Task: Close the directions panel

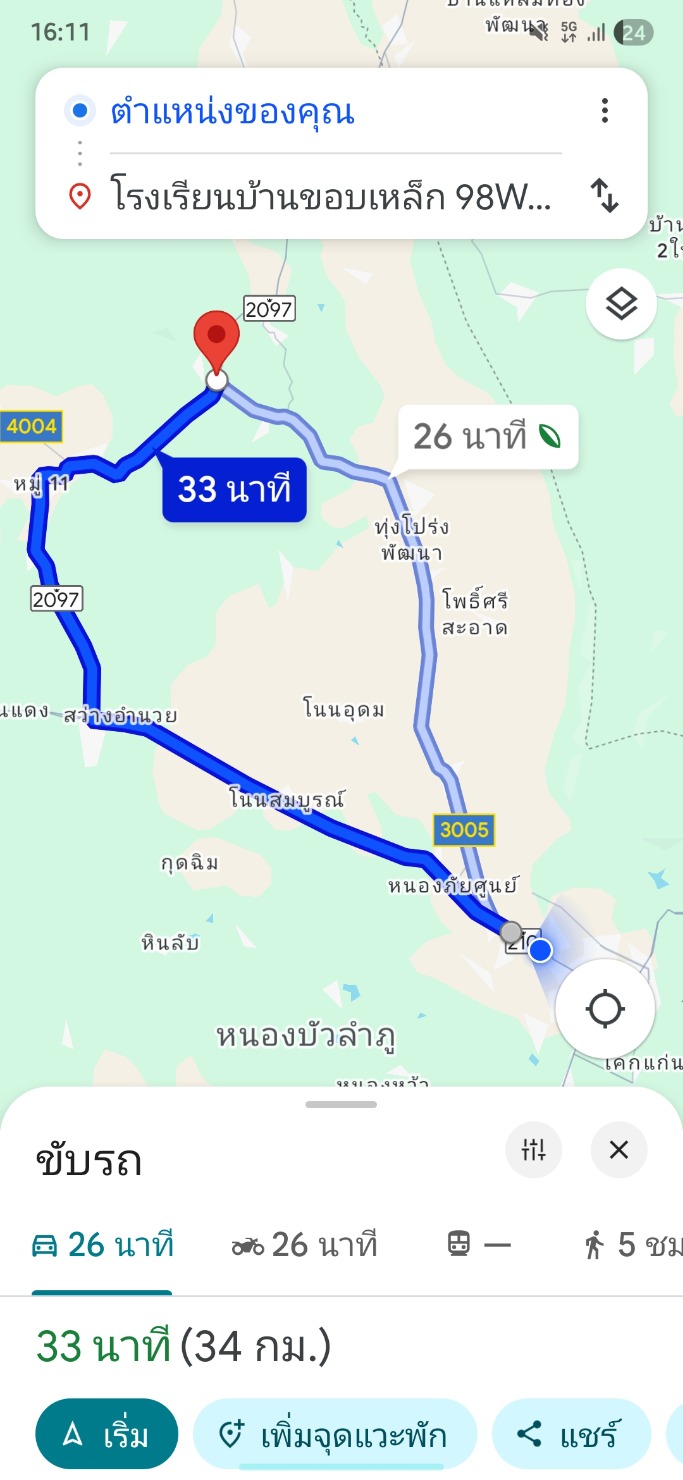Action: (619, 1150)
